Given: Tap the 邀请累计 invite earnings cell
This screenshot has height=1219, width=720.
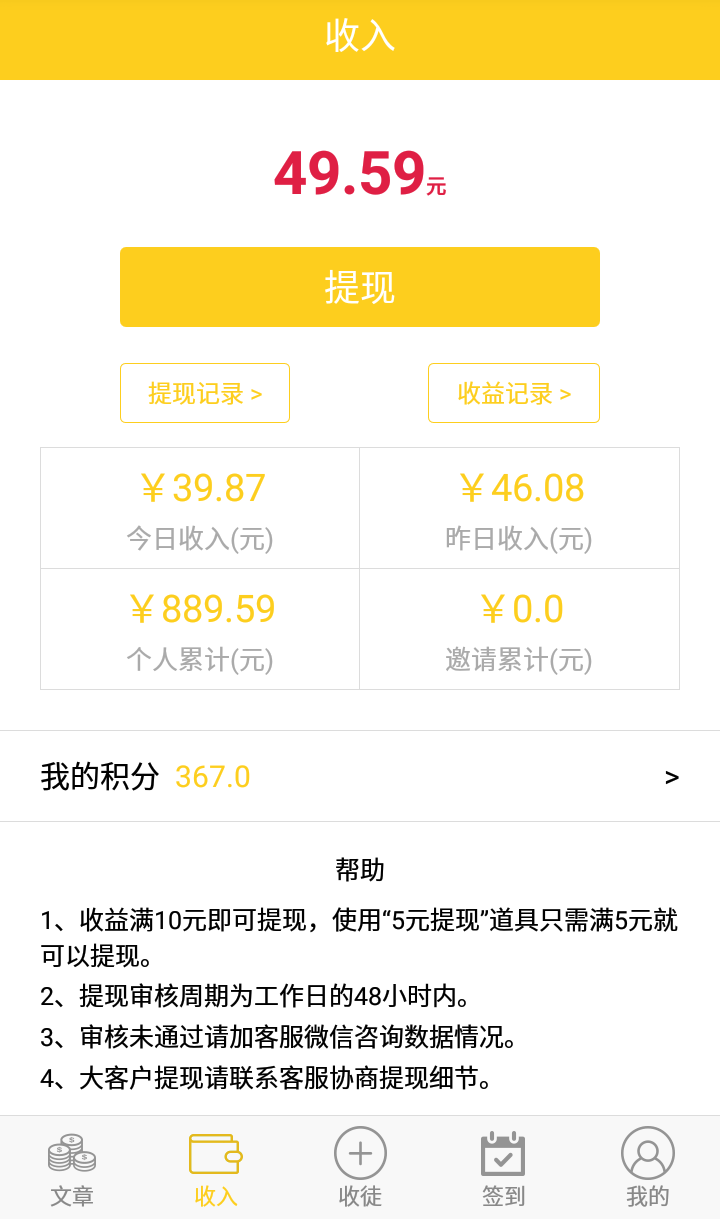Looking at the screenshot, I should 520,629.
